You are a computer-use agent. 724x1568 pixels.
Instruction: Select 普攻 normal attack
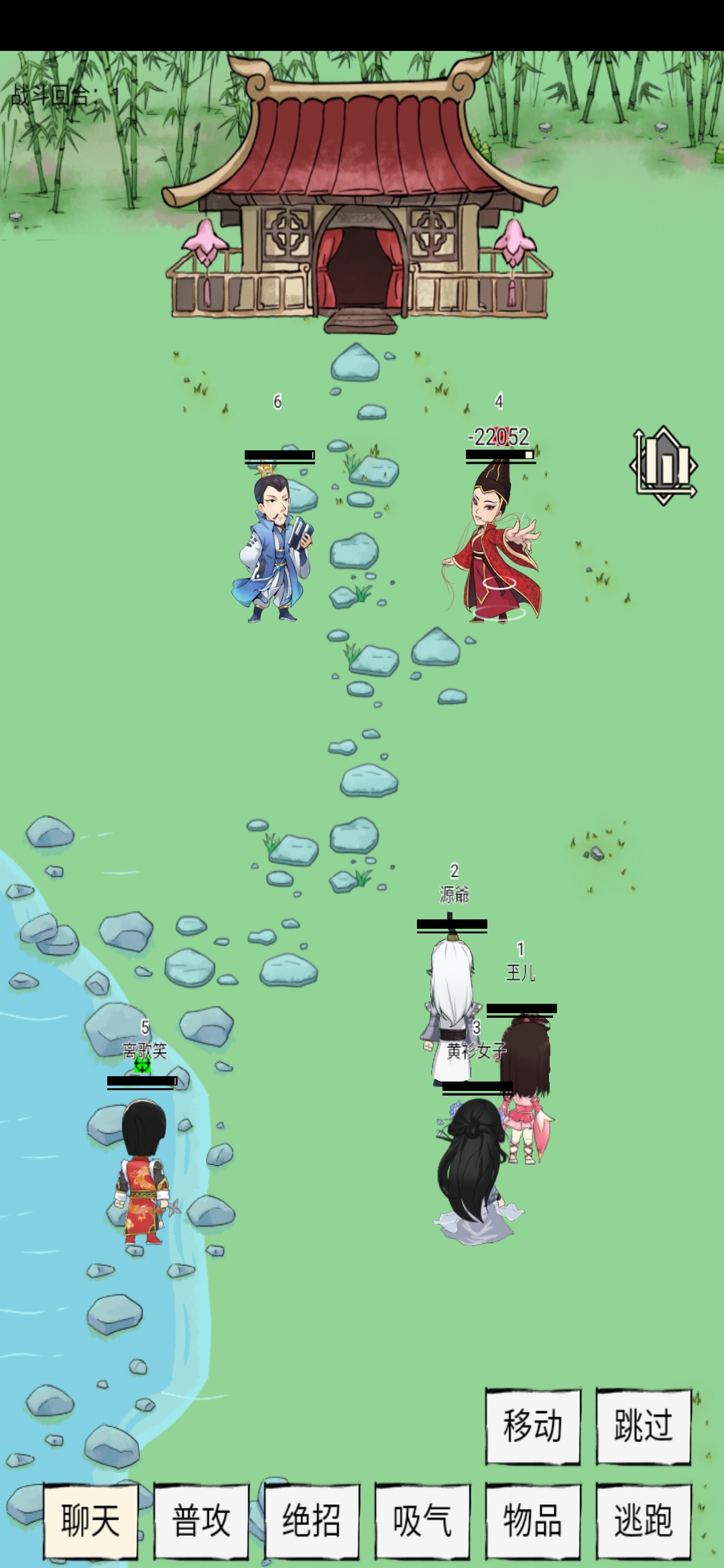point(201,1520)
